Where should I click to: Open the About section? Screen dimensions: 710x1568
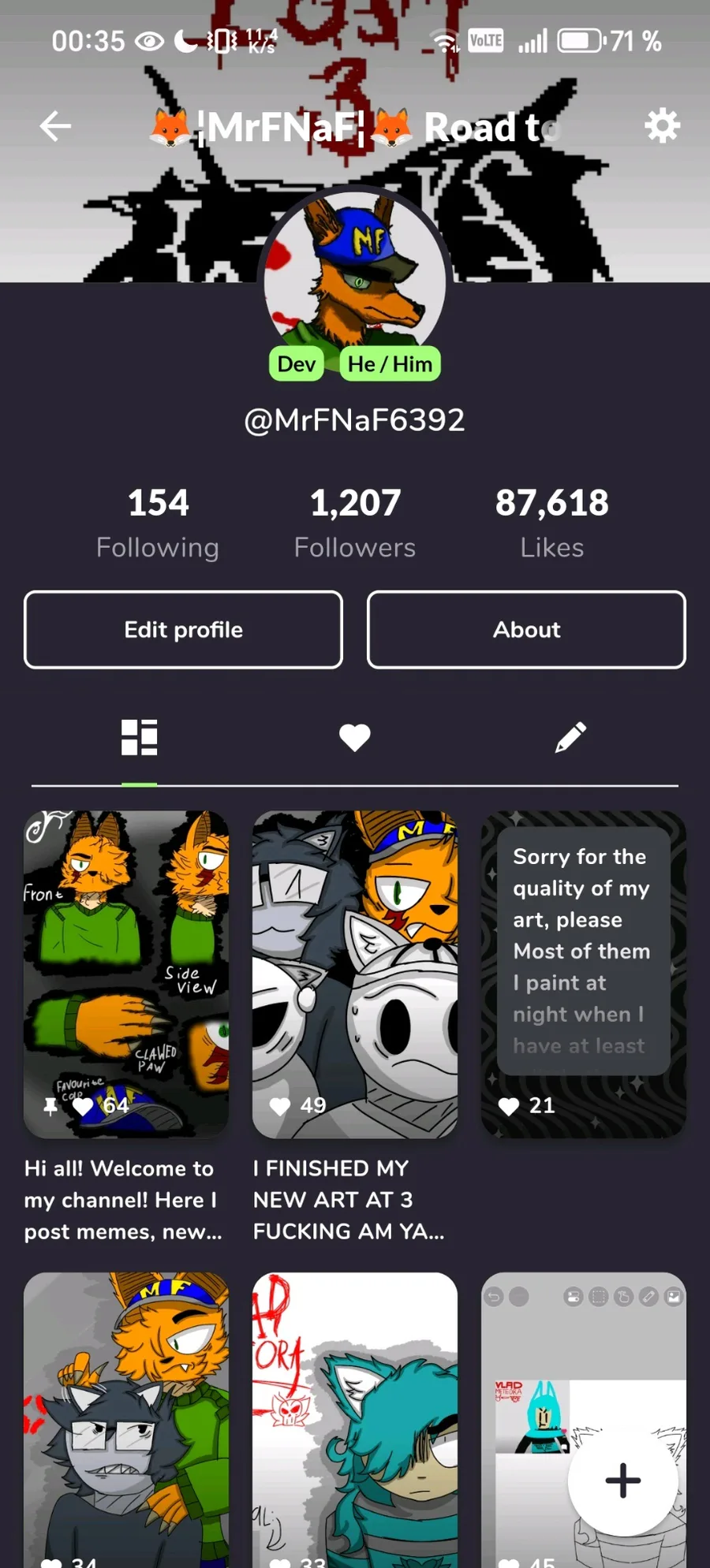526,630
